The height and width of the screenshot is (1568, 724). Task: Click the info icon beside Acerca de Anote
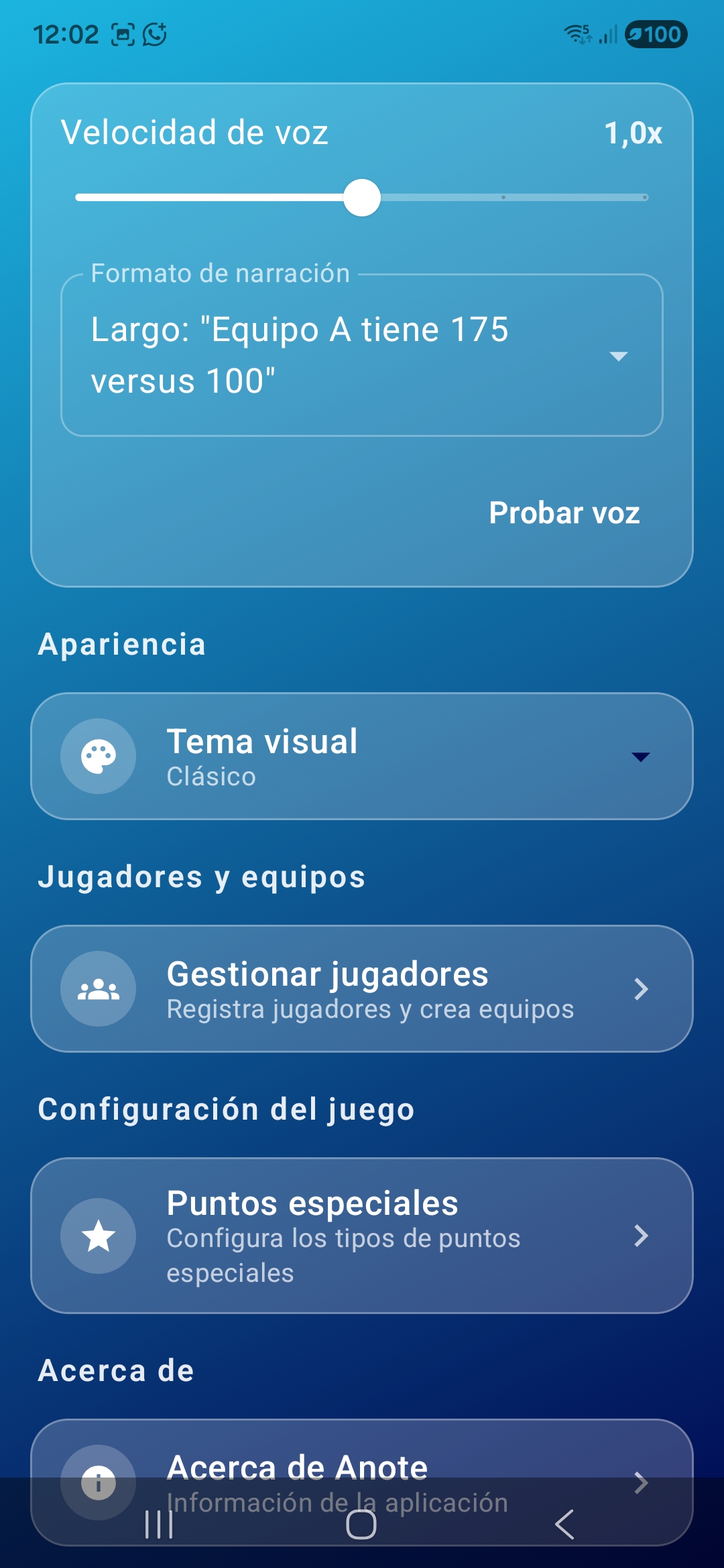point(99,1483)
